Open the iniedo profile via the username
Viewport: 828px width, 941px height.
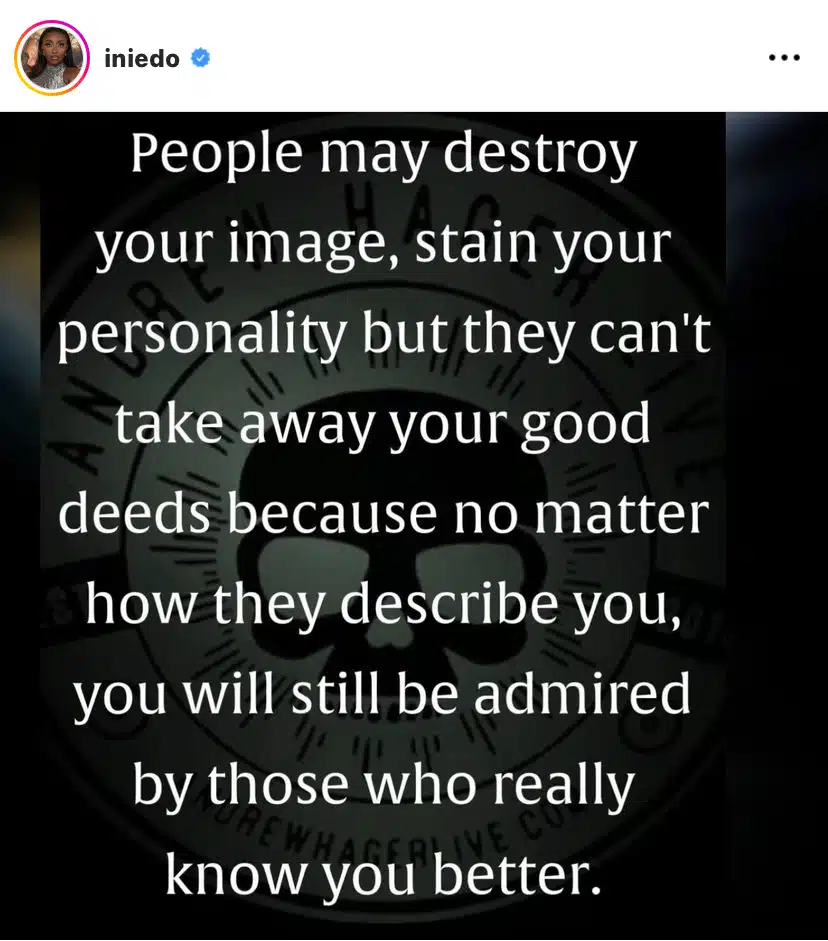pos(141,58)
